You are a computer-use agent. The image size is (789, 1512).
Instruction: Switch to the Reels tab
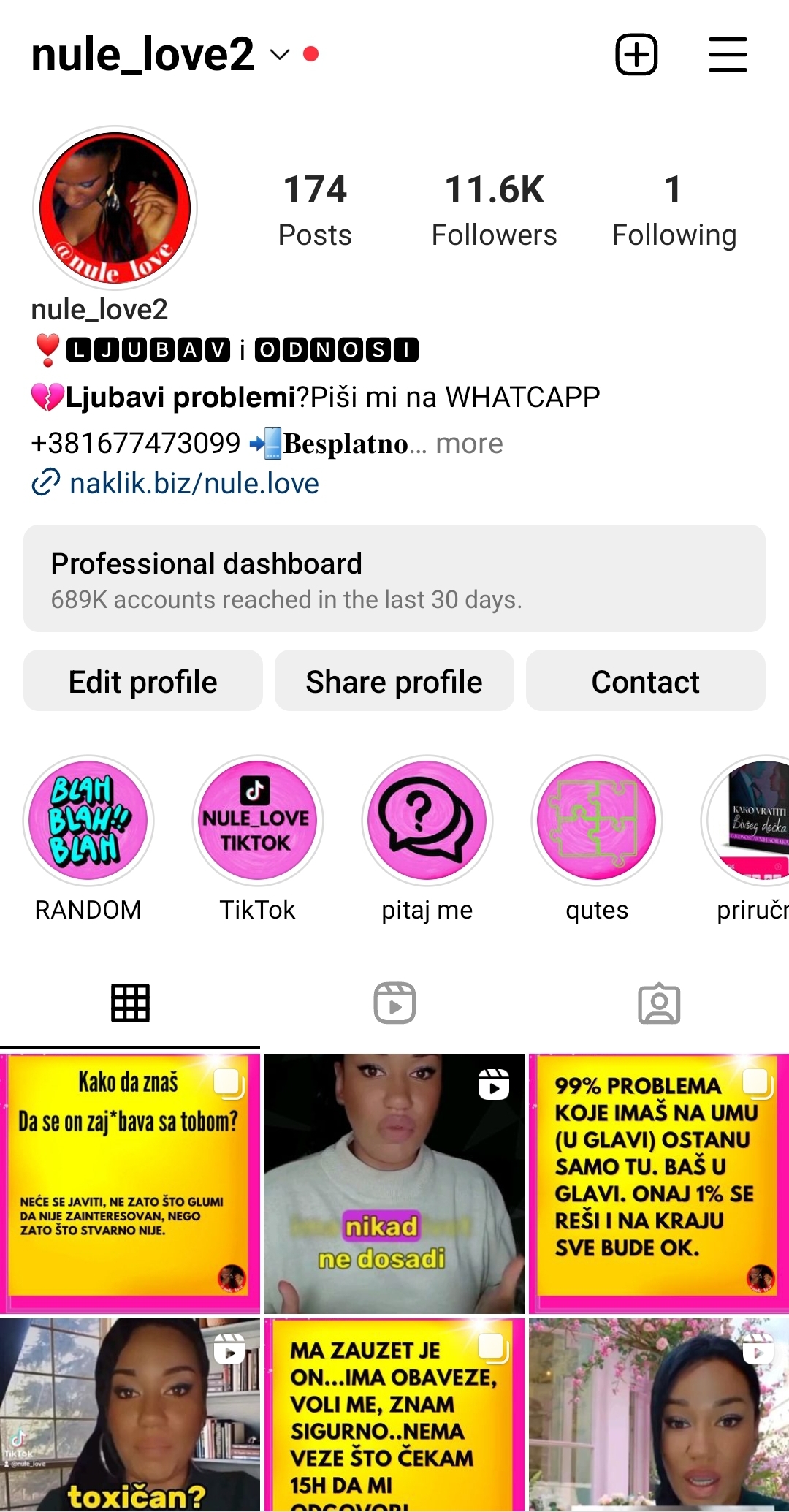394,1003
